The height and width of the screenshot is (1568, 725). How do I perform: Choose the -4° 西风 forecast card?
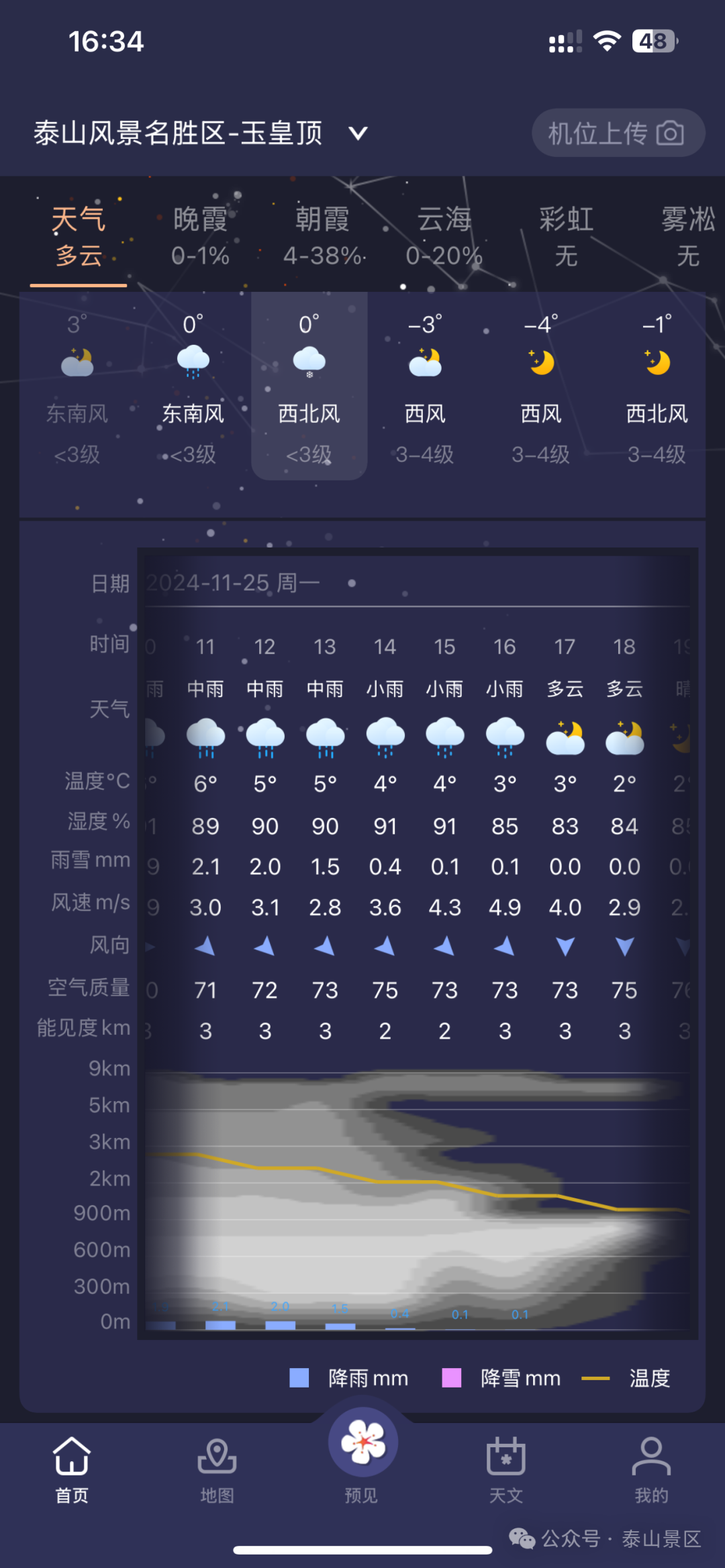click(x=541, y=387)
